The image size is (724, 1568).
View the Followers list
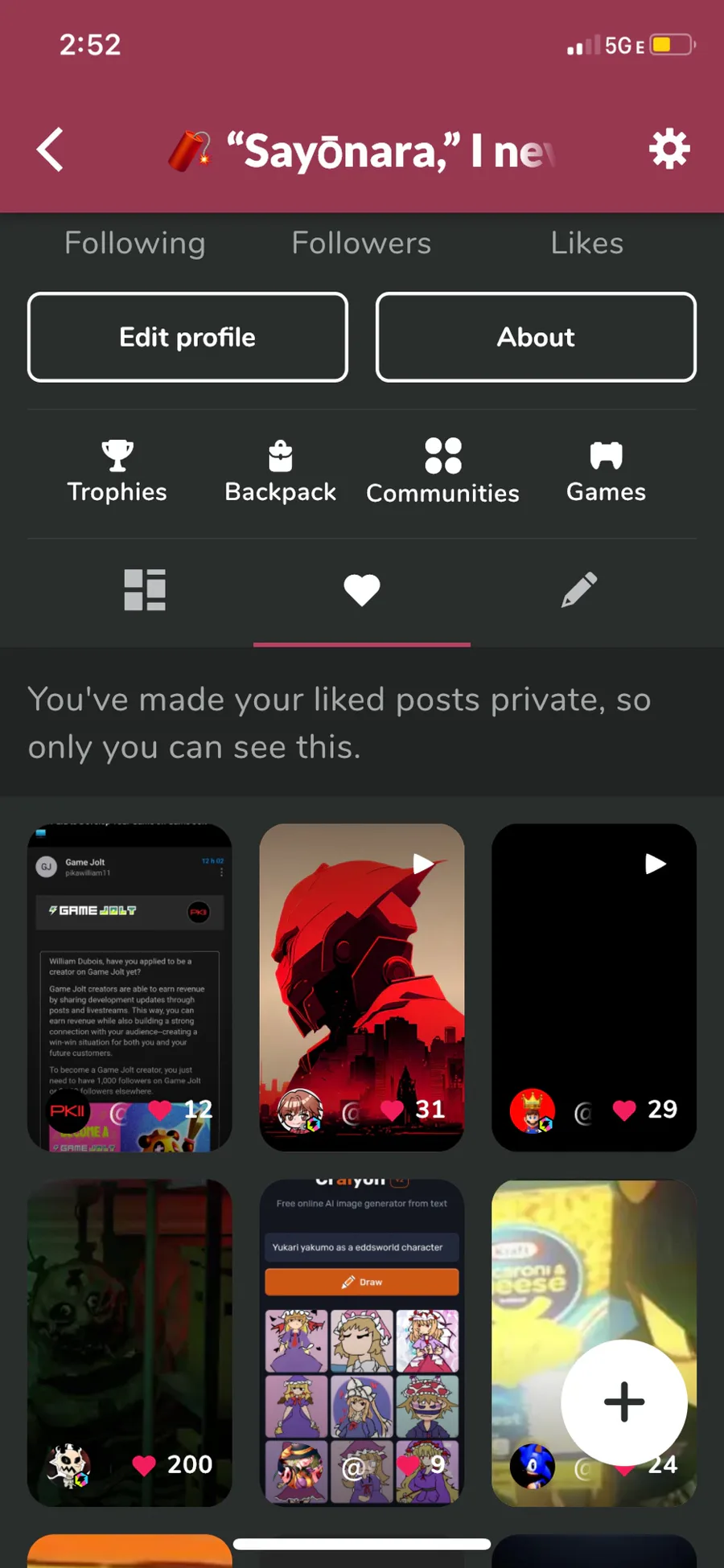(x=361, y=243)
